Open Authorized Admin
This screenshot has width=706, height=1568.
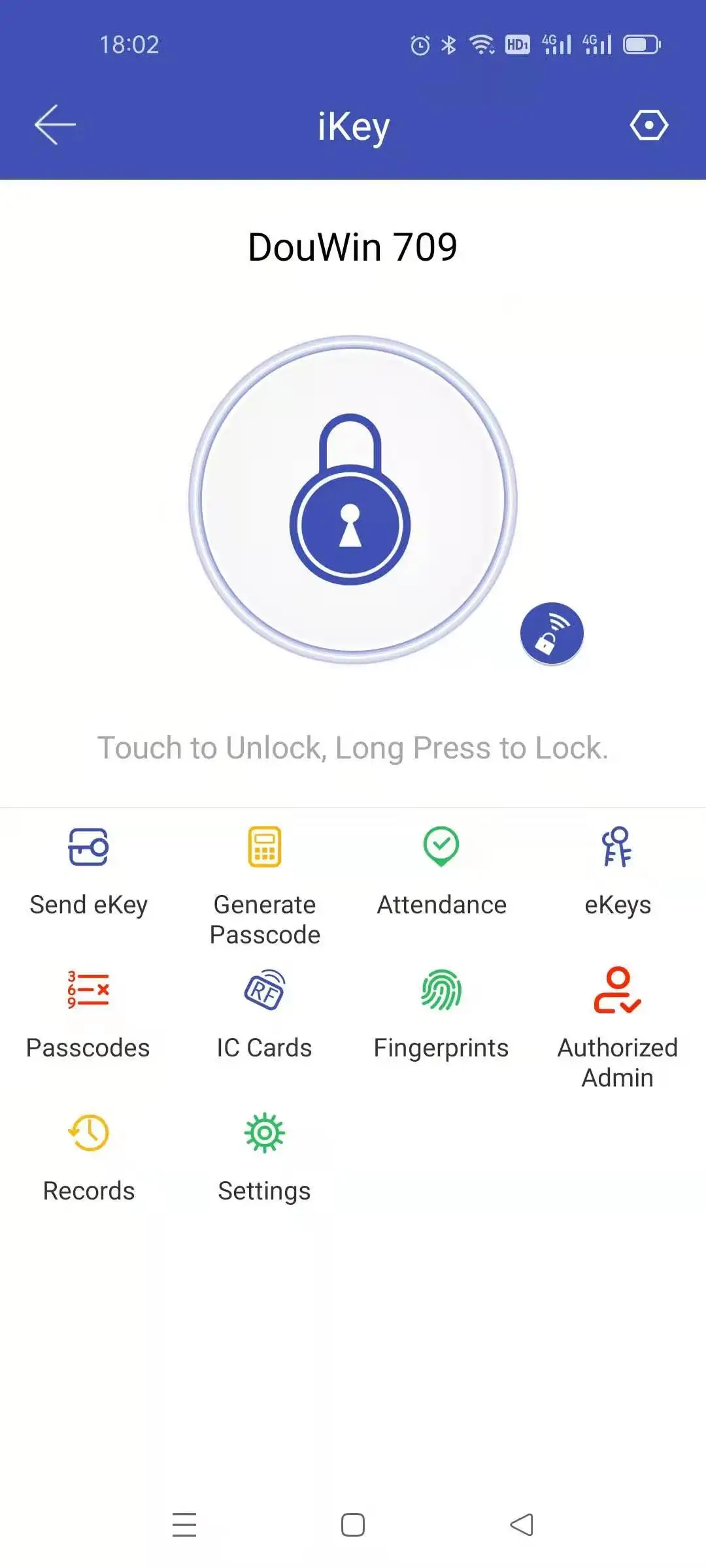pyautogui.click(x=618, y=1029)
